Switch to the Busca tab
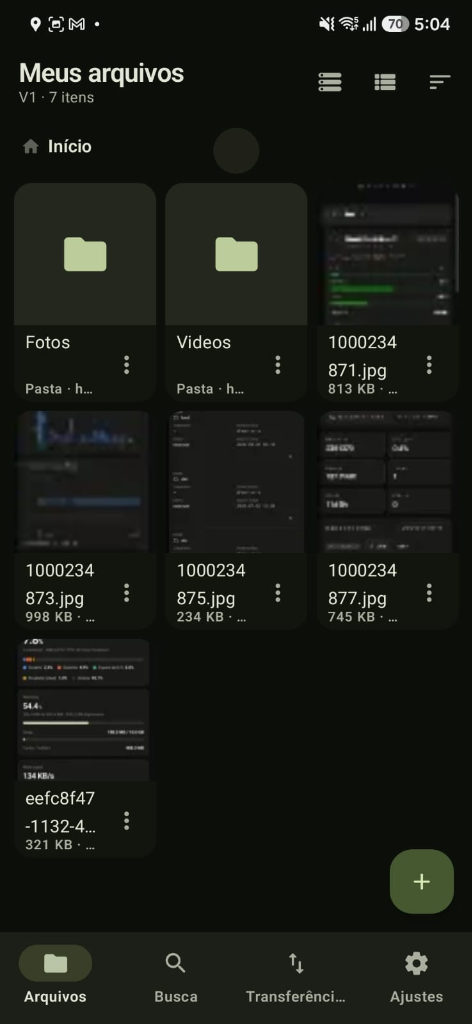 176,977
